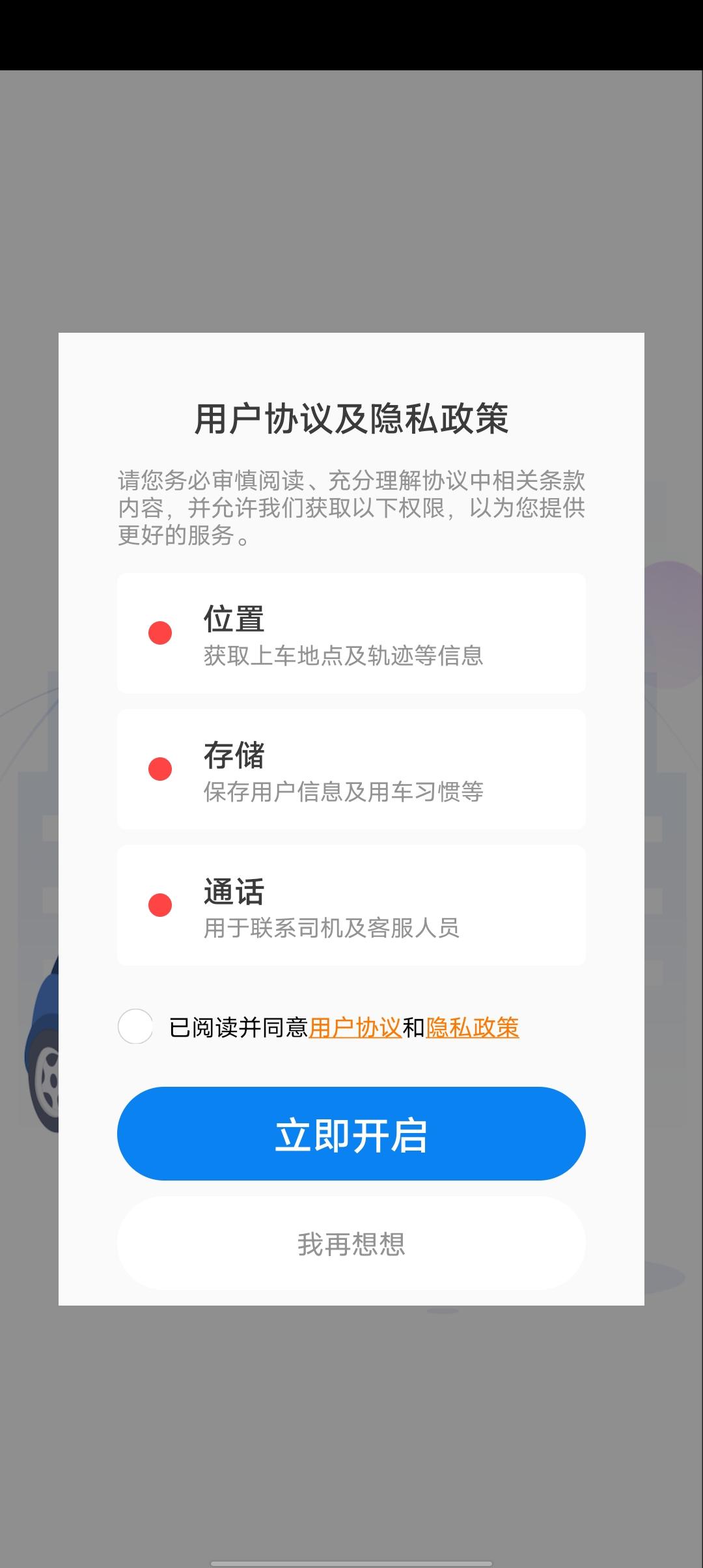Open the 位置 permission details
703x1568 pixels.
tap(351, 632)
